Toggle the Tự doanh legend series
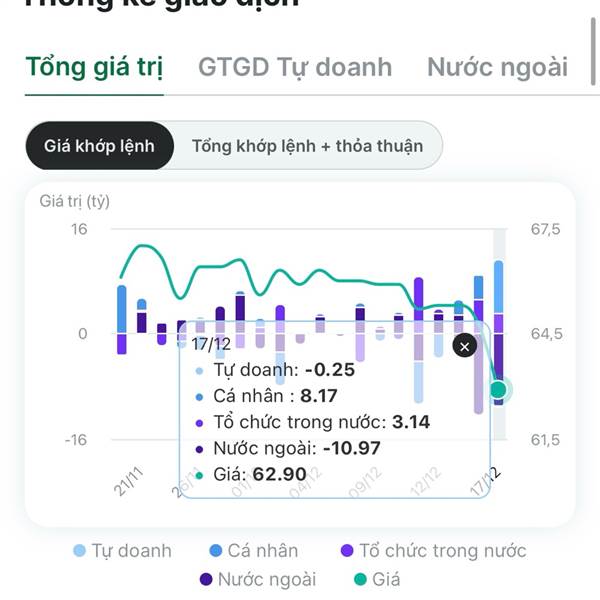Screen dimensions: 600x600 (x=122, y=551)
